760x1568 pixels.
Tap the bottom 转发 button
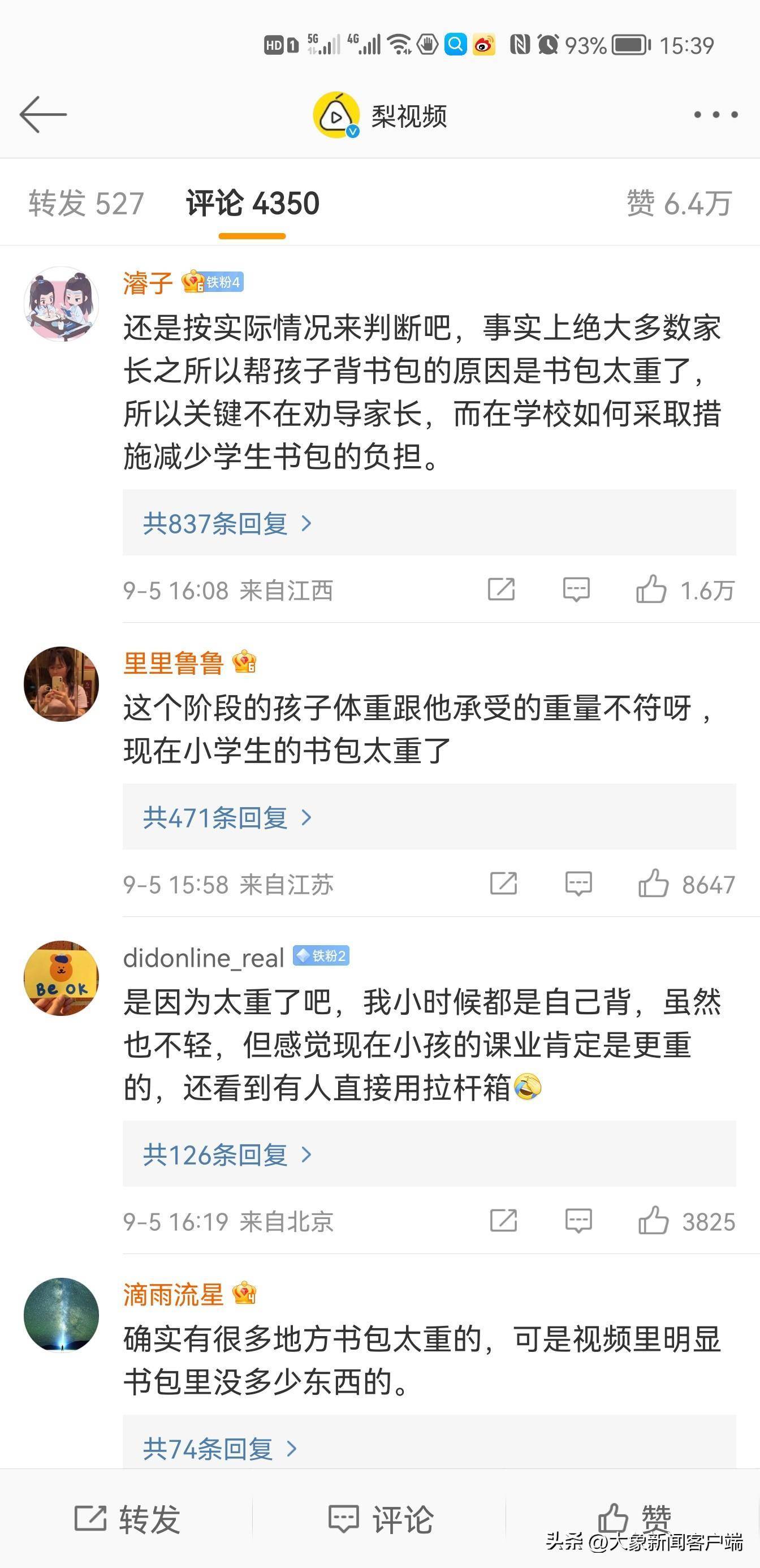click(127, 1519)
